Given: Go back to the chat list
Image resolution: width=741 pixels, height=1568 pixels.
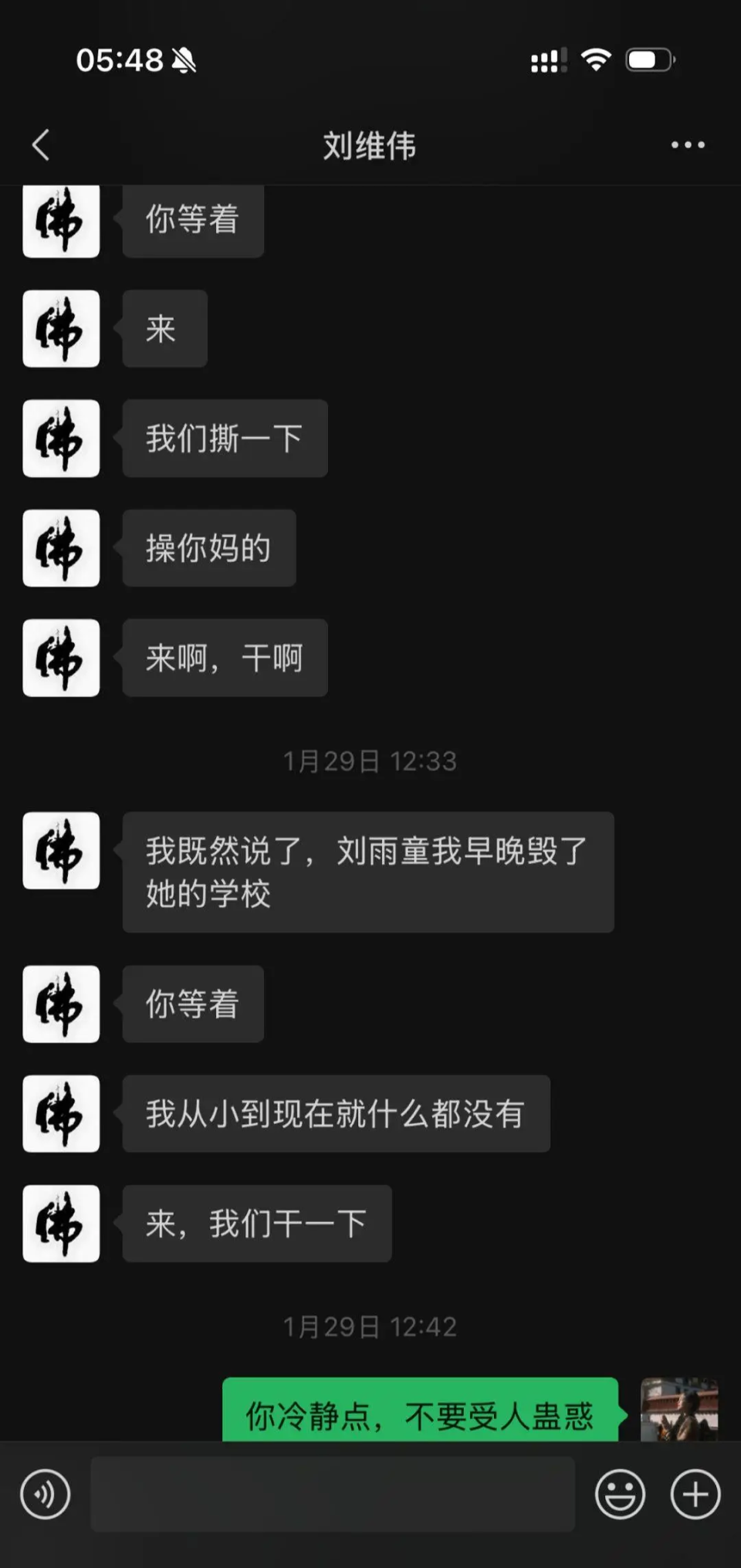Looking at the screenshot, I should click(41, 145).
